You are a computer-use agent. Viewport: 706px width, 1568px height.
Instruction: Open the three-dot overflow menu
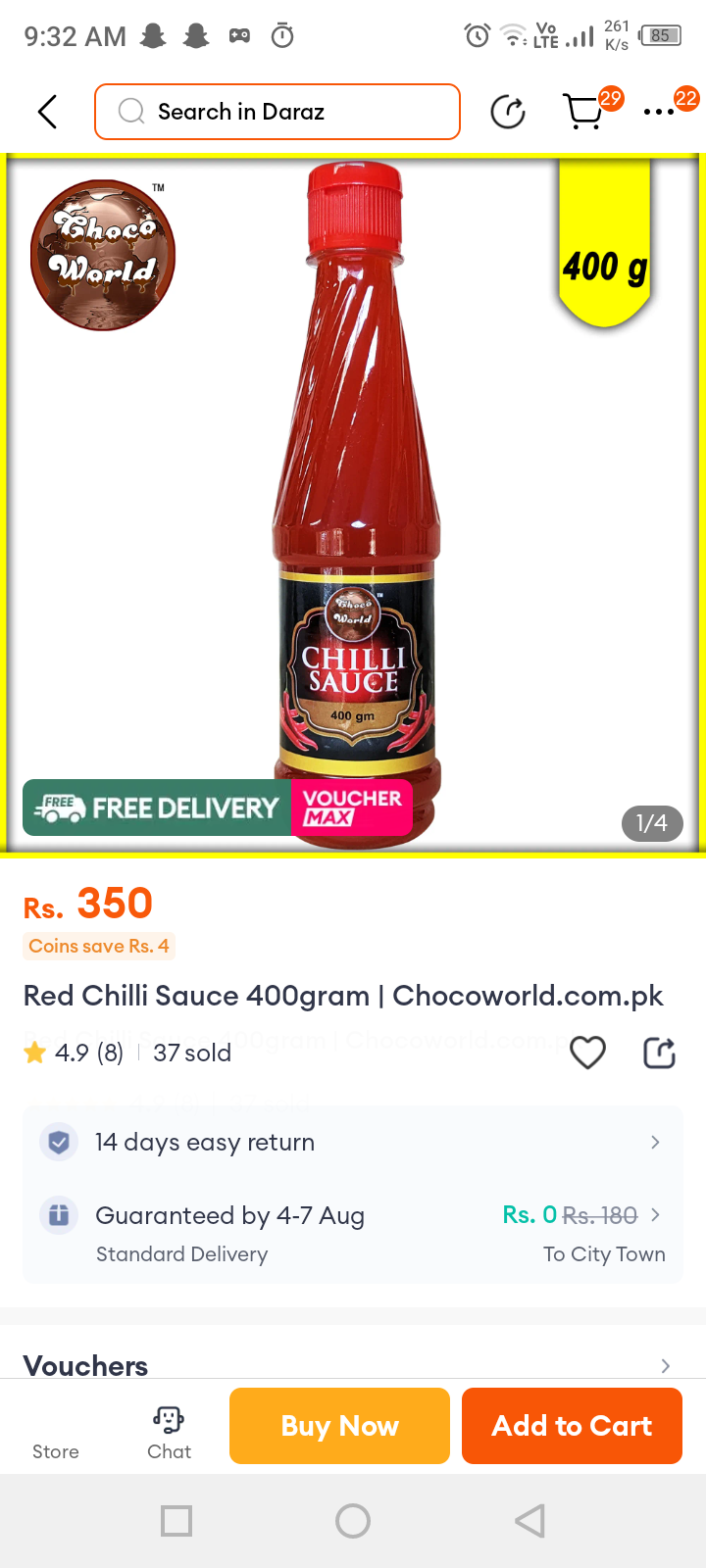point(659,112)
